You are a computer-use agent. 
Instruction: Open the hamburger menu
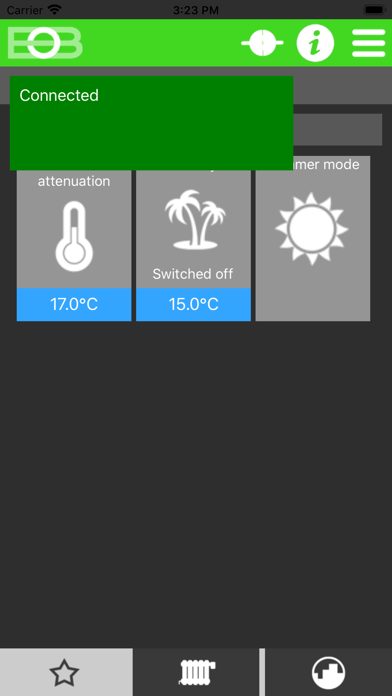coord(368,43)
